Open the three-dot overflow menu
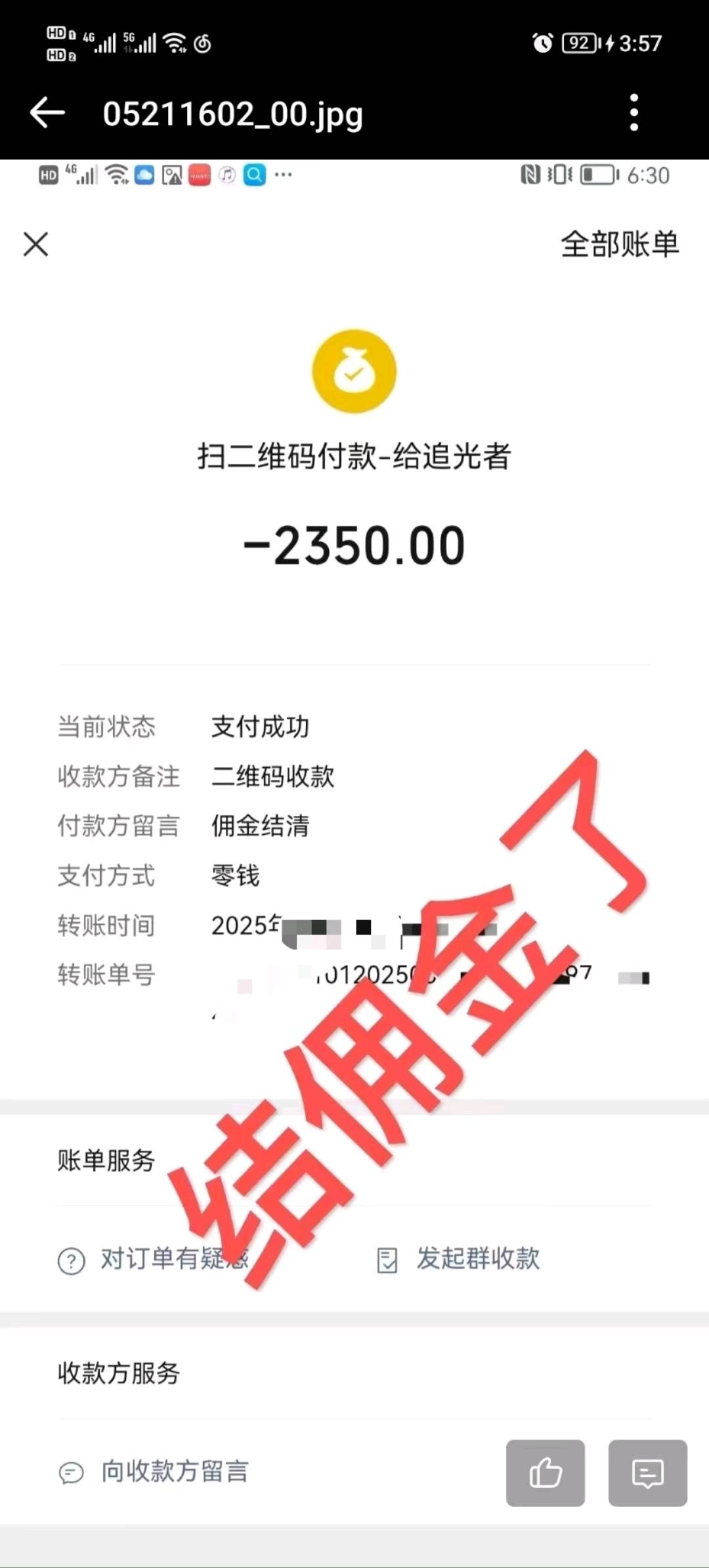Viewport: 709px width, 1568px height. point(634,112)
